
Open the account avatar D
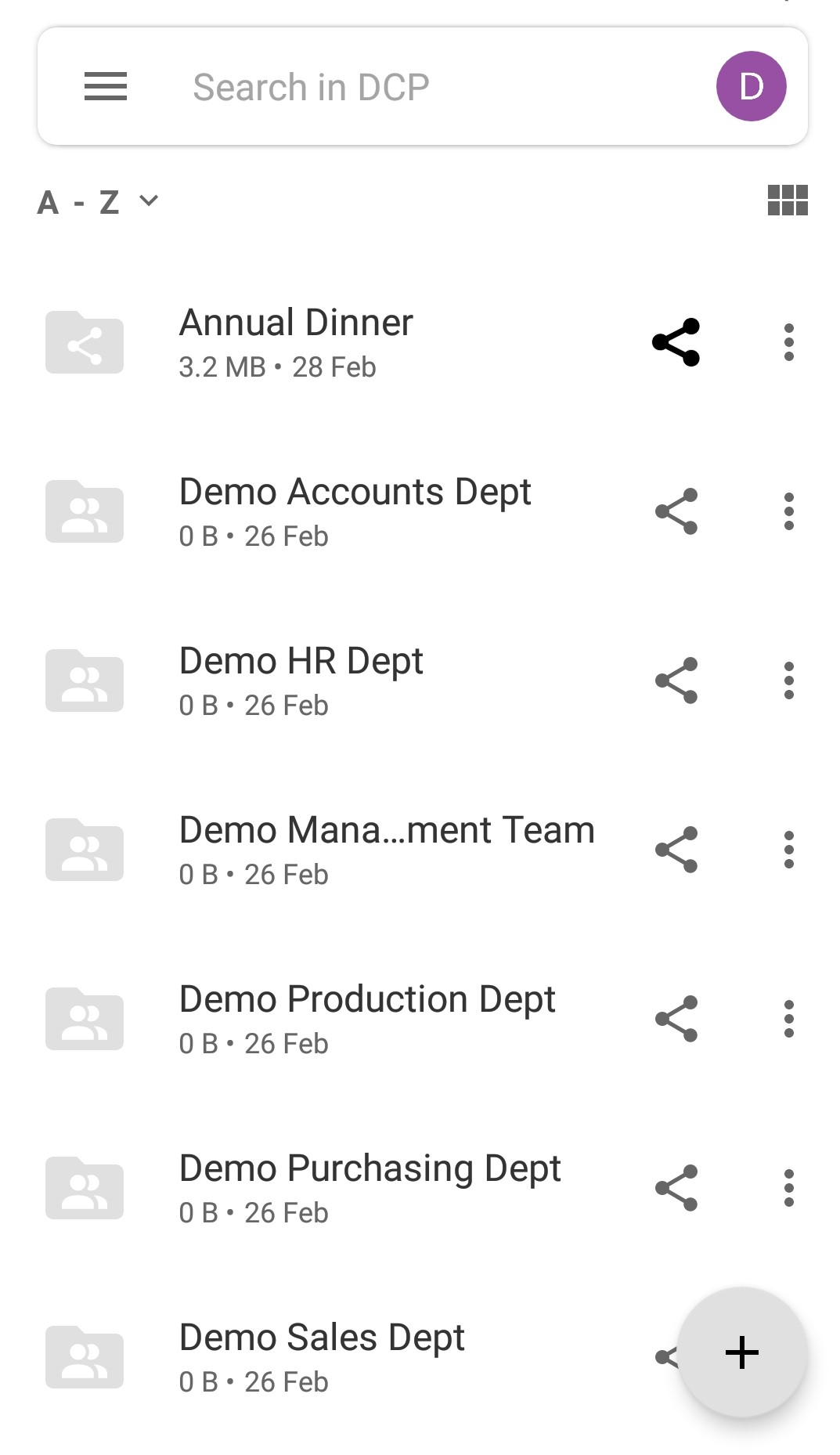(751, 86)
